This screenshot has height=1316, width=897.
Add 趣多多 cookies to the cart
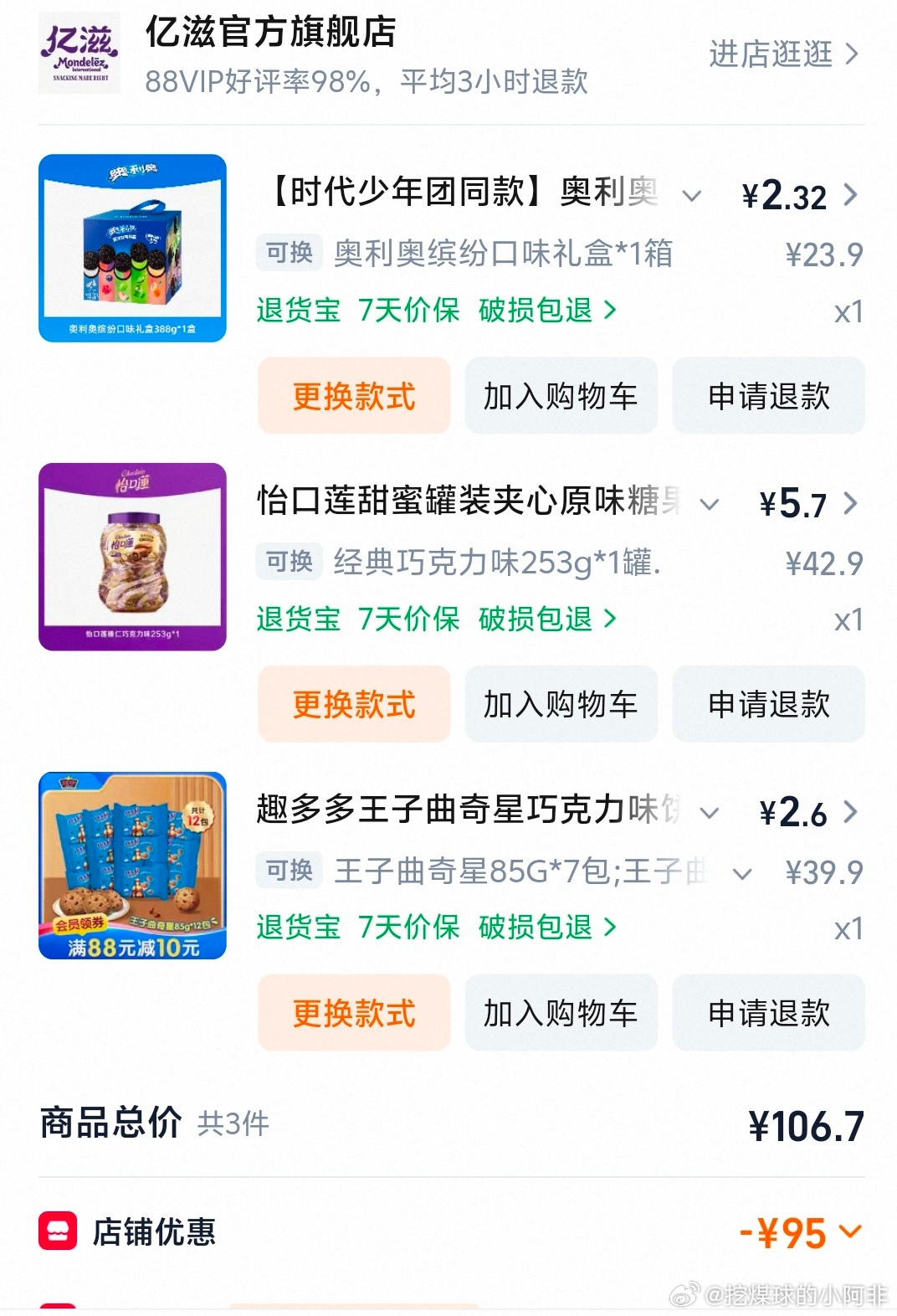(561, 1013)
